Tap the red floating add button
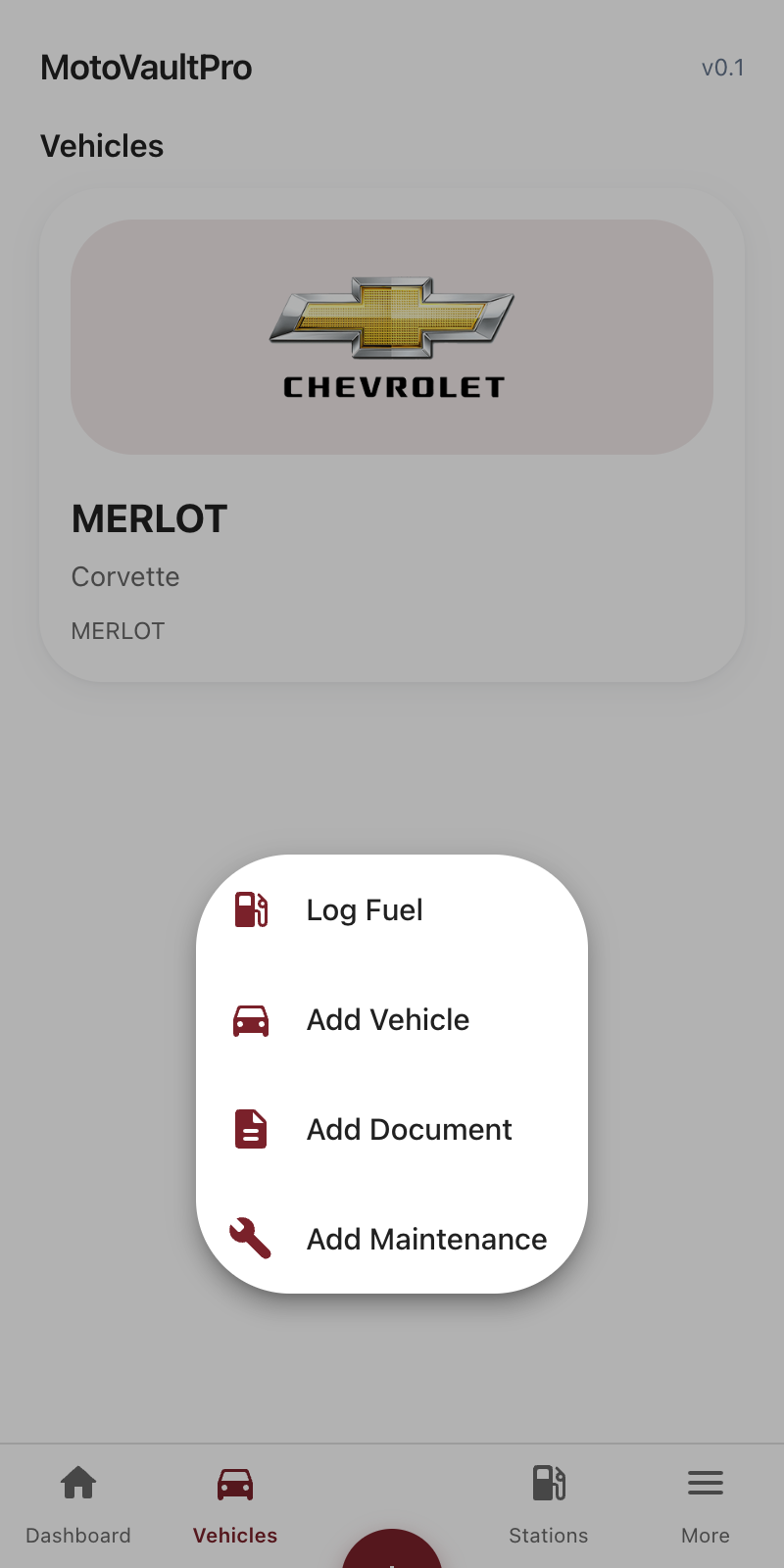This screenshot has width=784, height=1568. (392, 1551)
